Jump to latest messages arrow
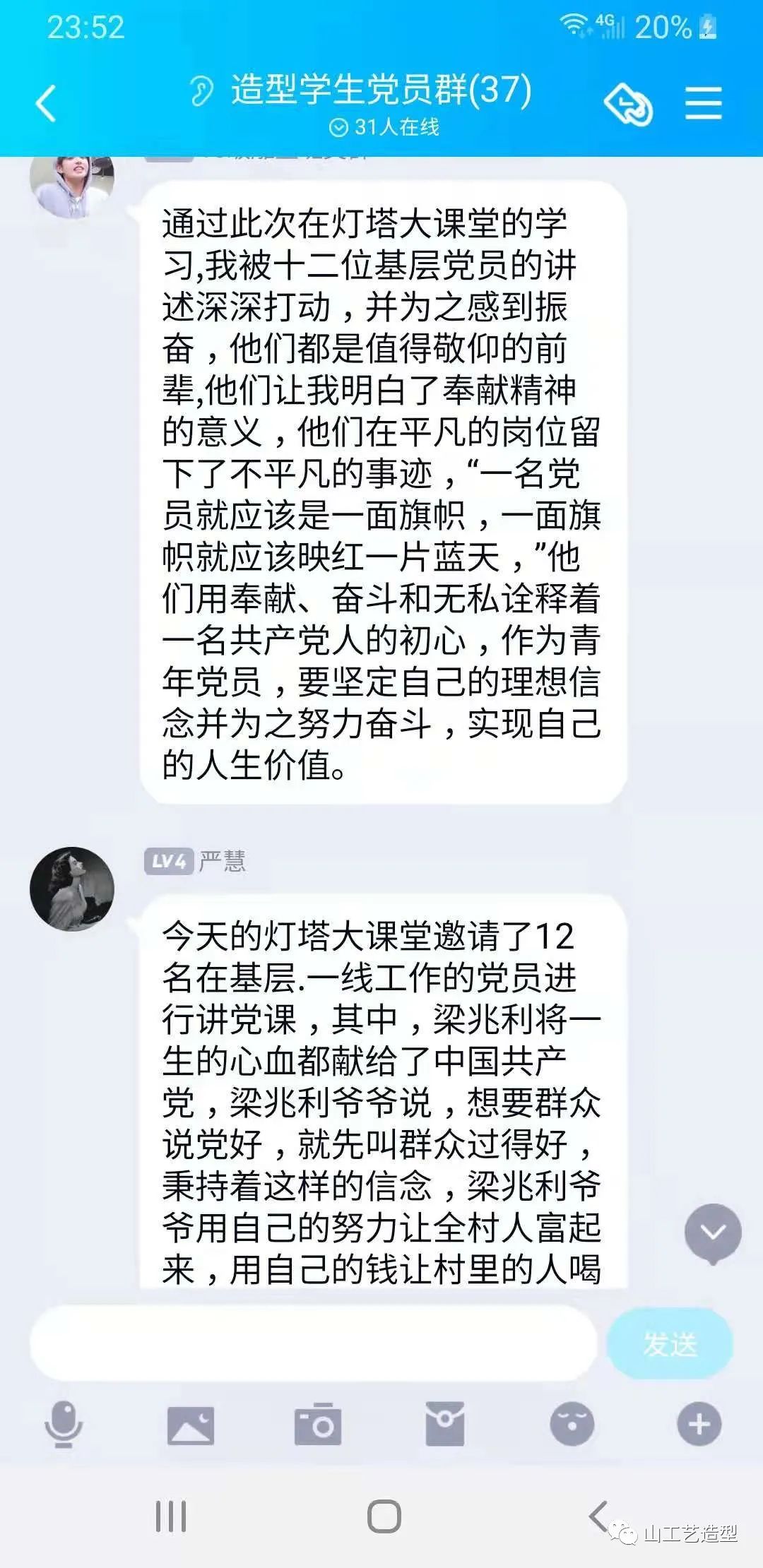The height and width of the screenshot is (1568, 763). 712,1233
